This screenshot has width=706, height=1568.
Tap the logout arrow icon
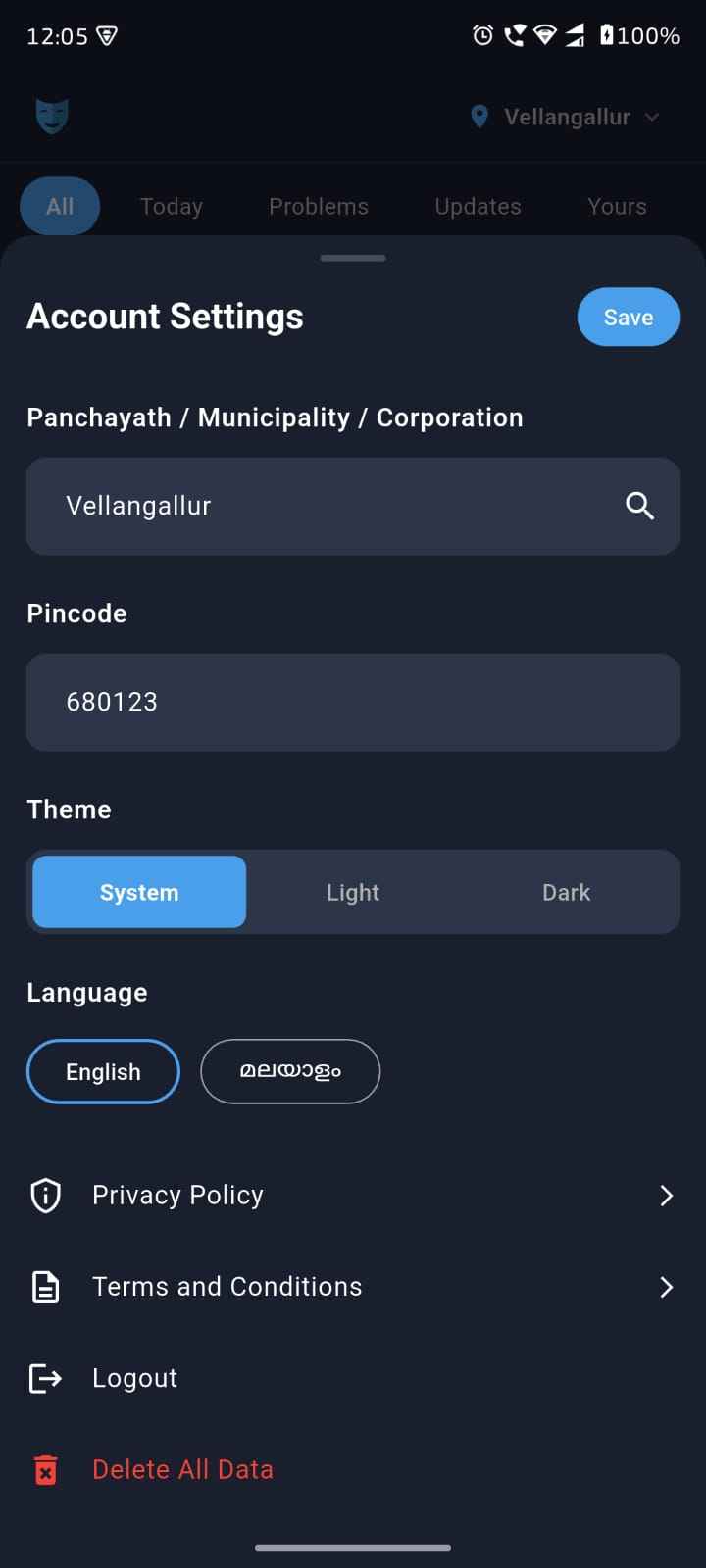[x=44, y=1378]
